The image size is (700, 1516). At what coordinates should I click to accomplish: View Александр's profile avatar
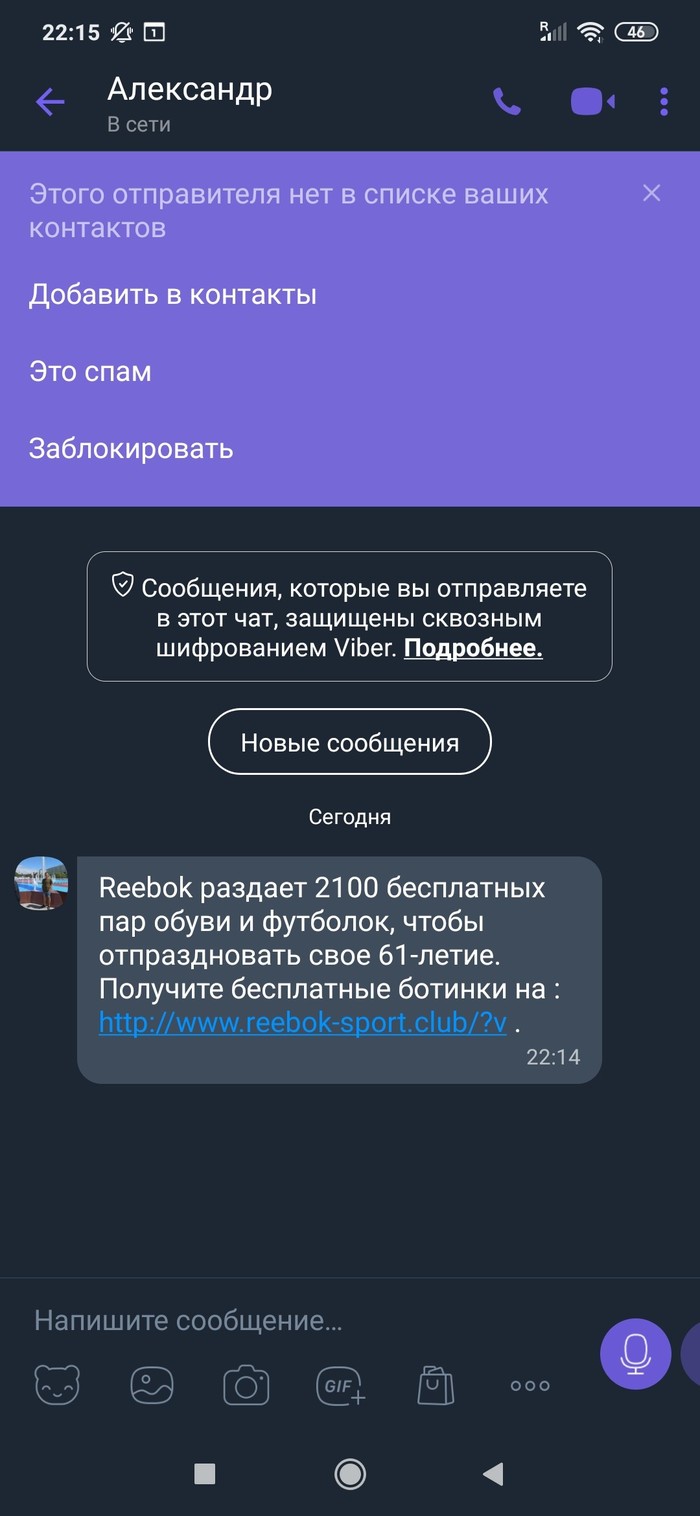point(41,883)
